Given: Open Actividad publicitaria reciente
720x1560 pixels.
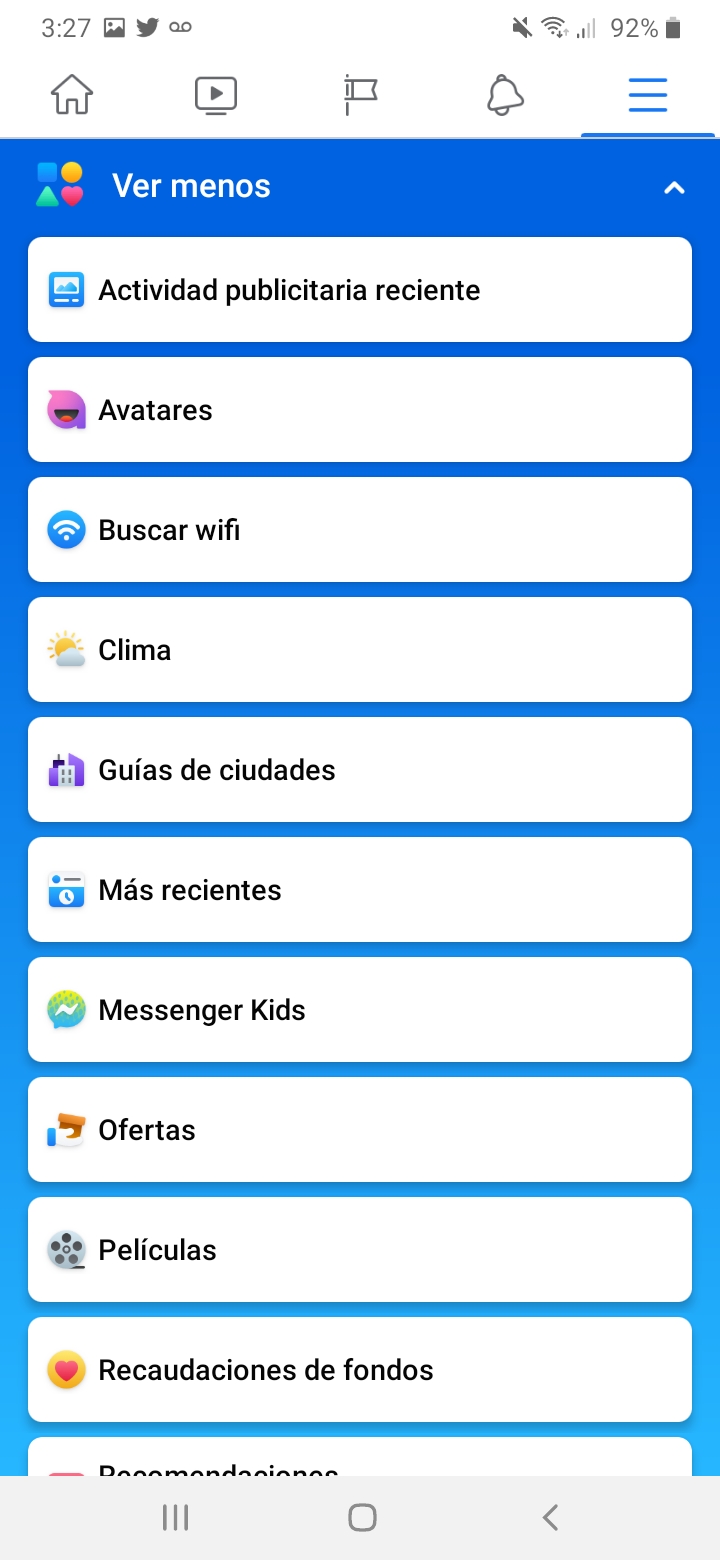Looking at the screenshot, I should tap(360, 290).
